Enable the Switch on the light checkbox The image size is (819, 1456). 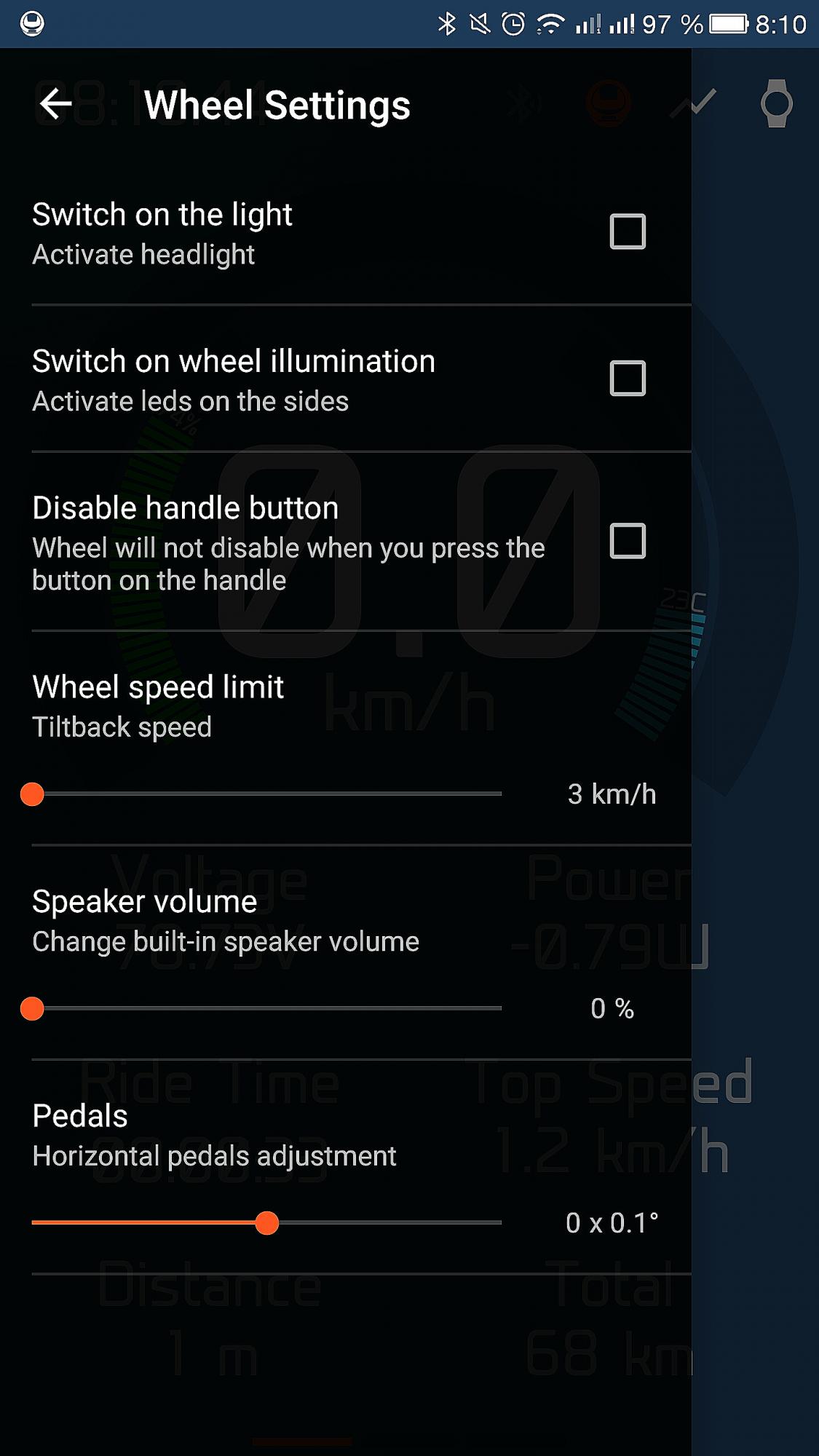pyautogui.click(x=628, y=232)
